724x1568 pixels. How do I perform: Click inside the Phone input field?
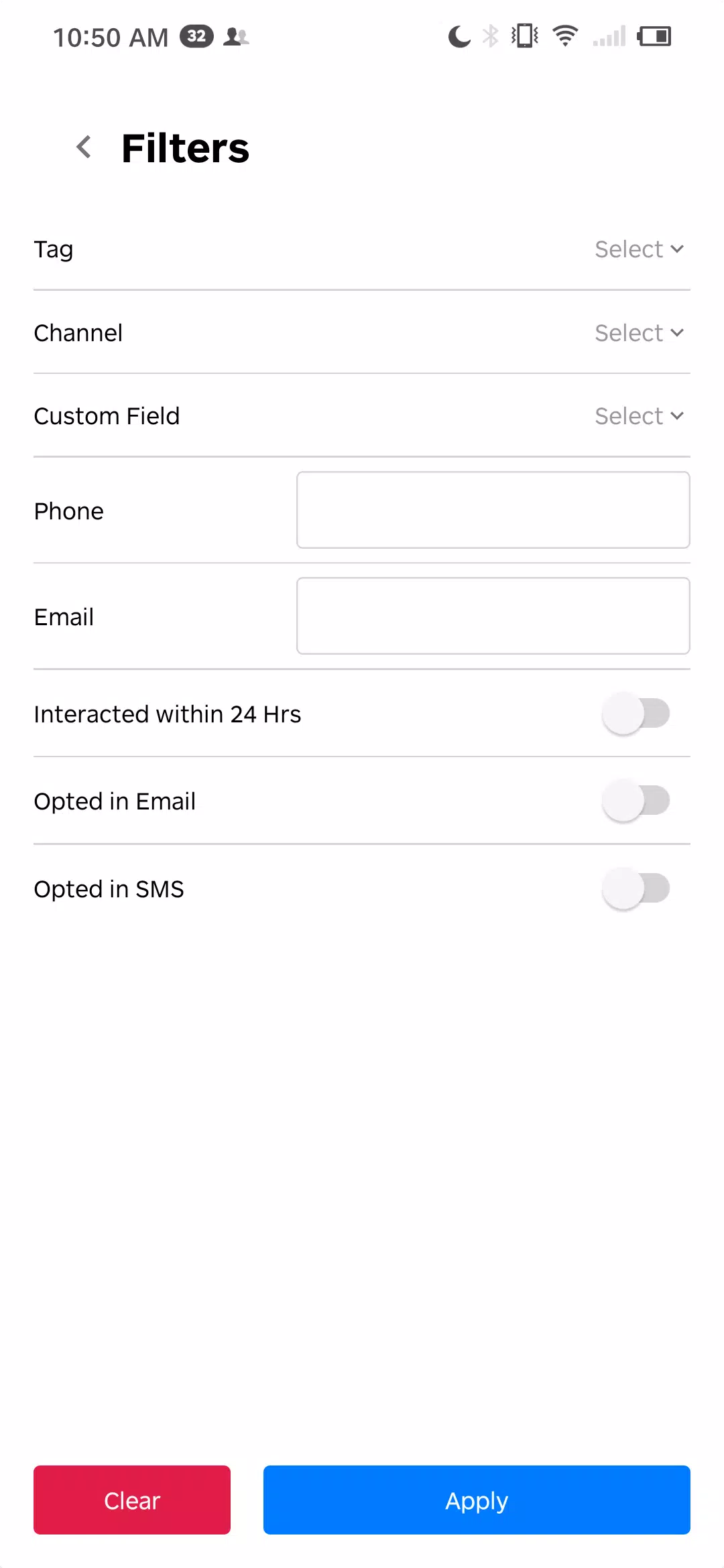click(493, 509)
